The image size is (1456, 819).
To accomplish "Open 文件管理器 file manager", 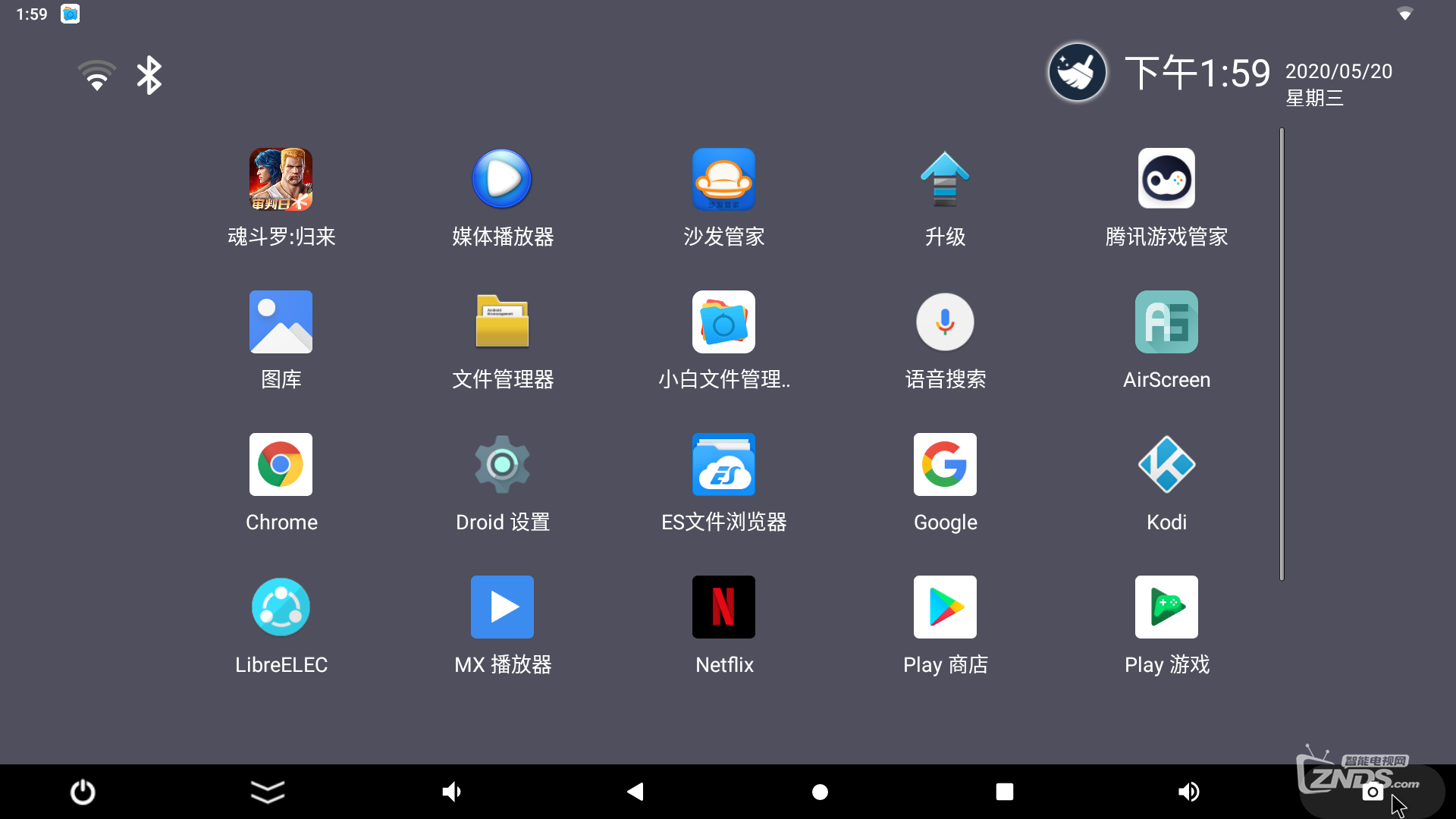I will pos(502,322).
